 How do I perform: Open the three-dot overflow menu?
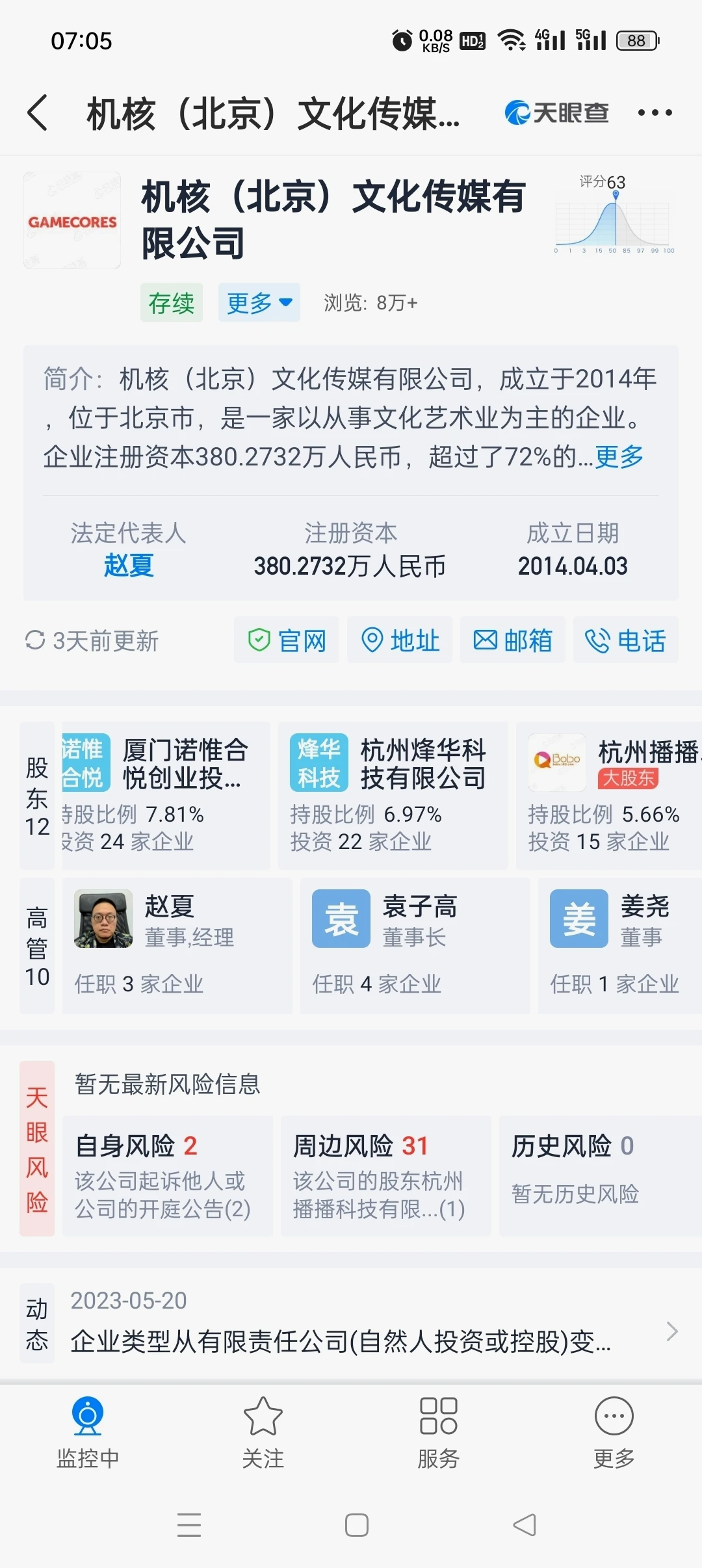tap(655, 113)
